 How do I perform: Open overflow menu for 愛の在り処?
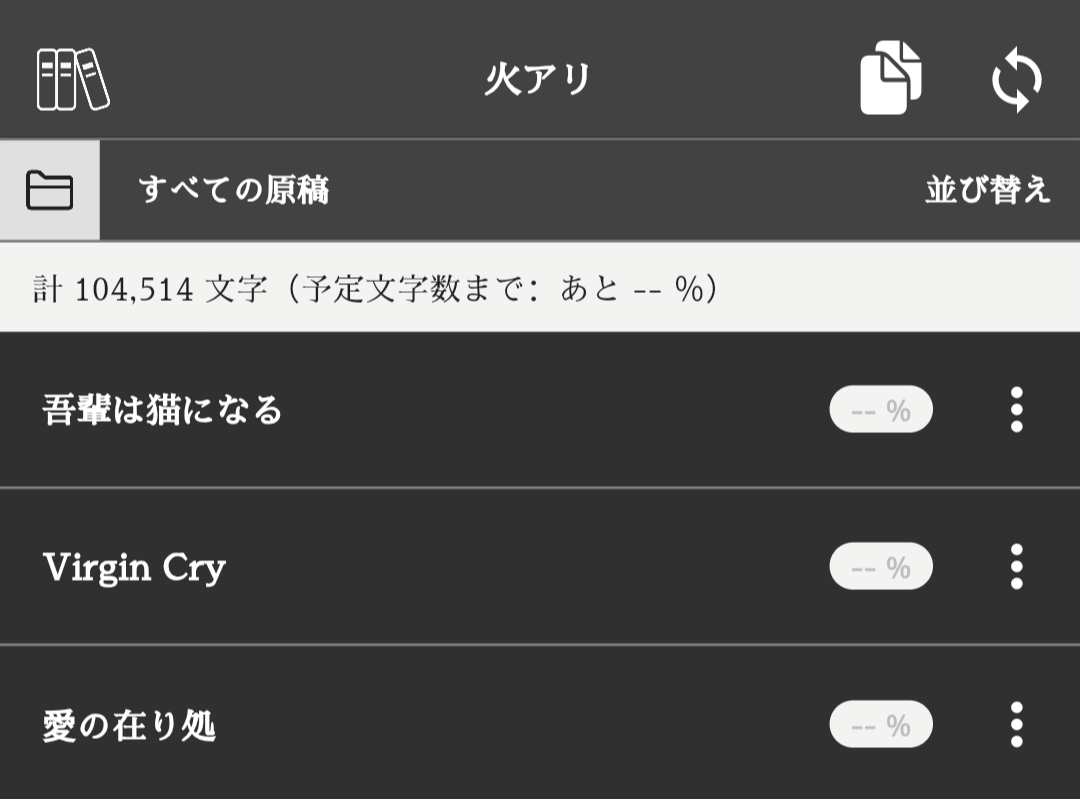[x=1016, y=725]
